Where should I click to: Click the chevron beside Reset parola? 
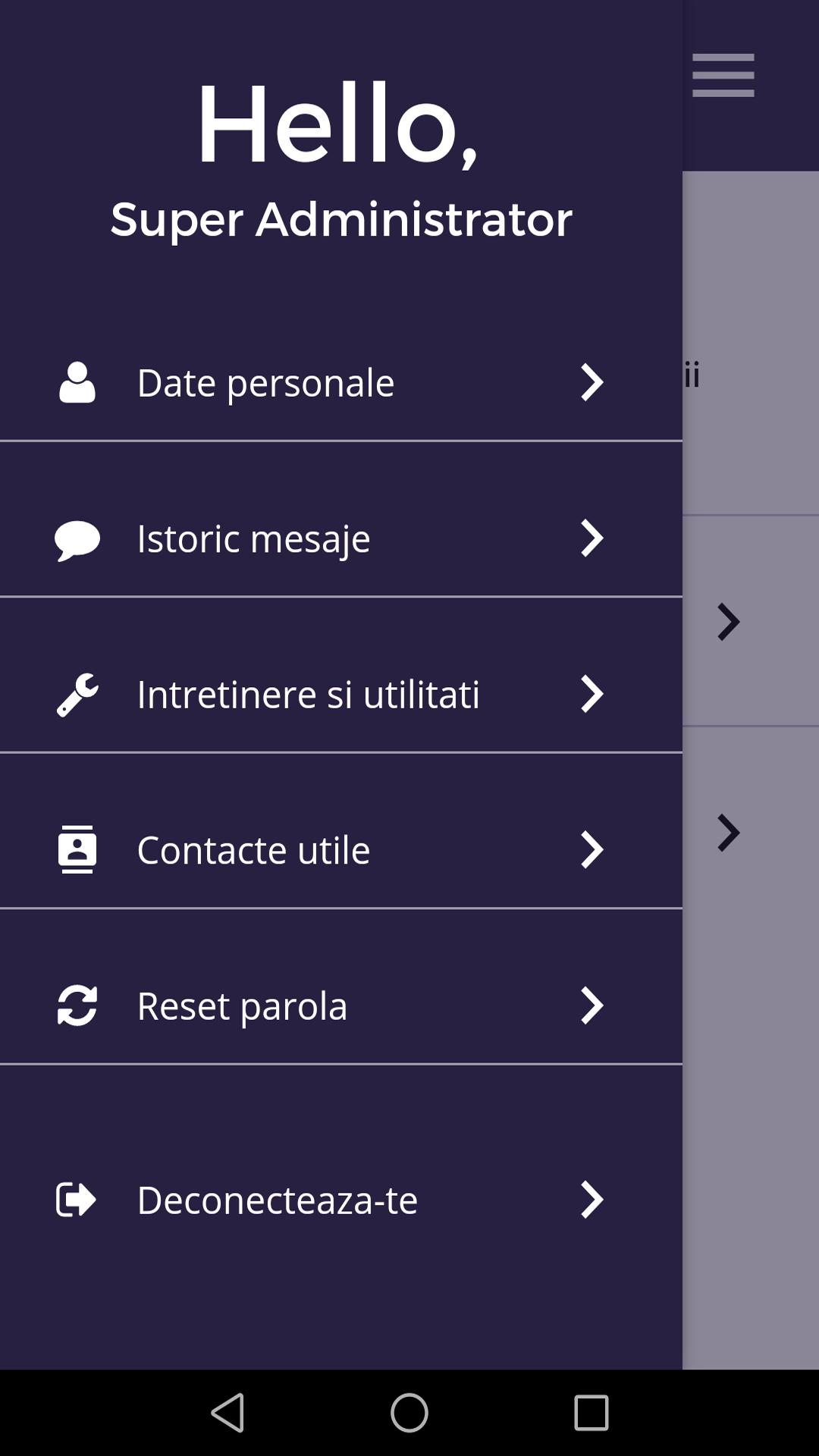593,1006
